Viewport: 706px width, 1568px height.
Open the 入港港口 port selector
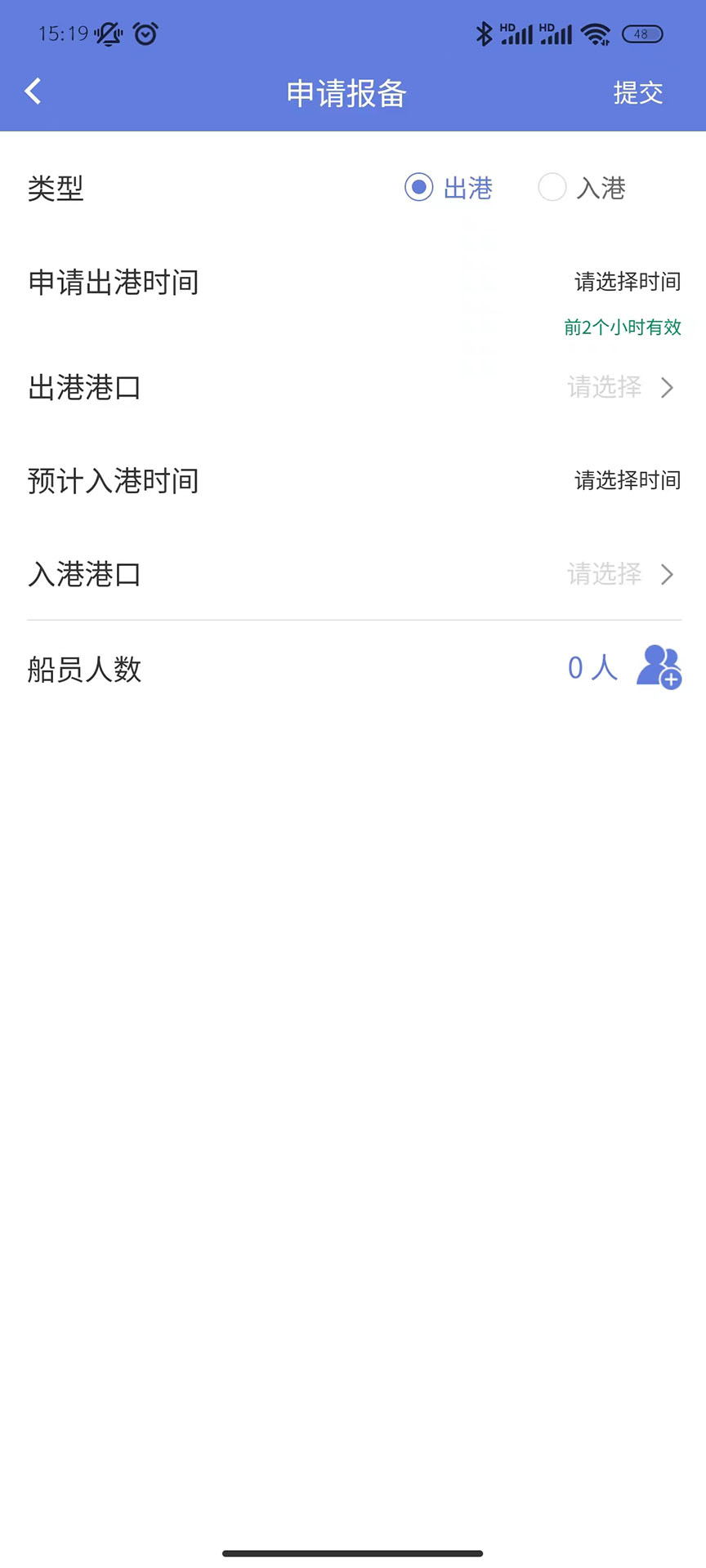[619, 574]
